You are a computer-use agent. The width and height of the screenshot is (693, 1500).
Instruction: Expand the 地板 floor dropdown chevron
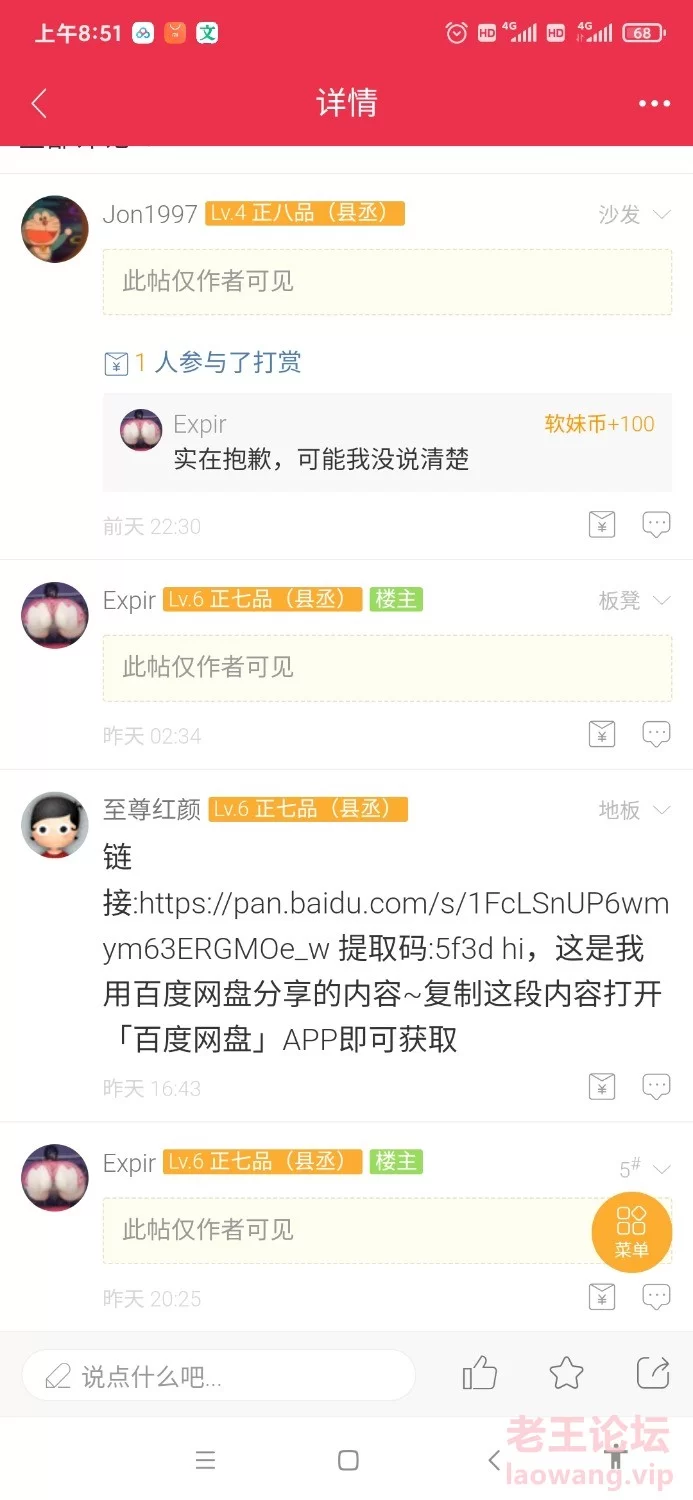(661, 810)
